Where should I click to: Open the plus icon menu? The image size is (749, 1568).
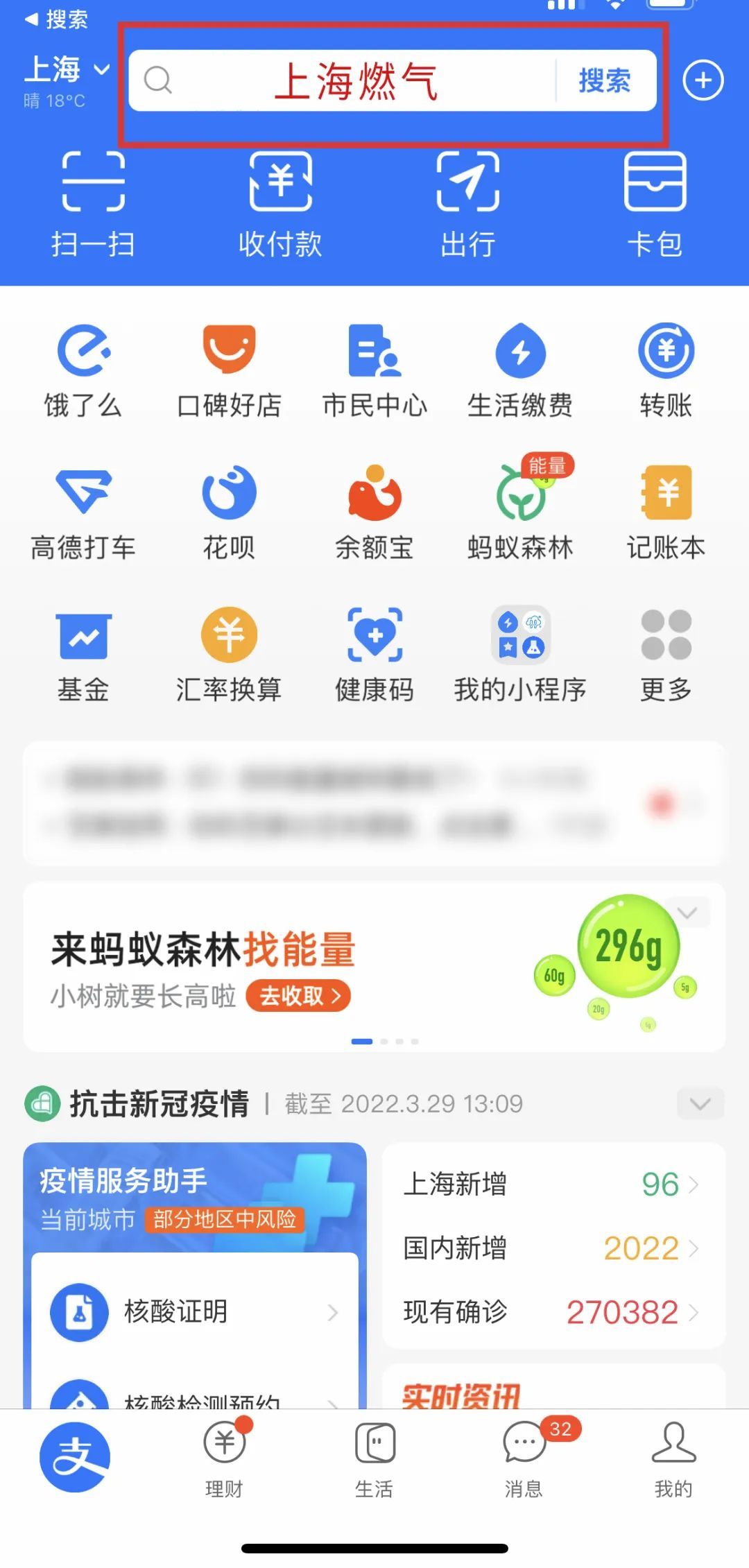pos(703,80)
